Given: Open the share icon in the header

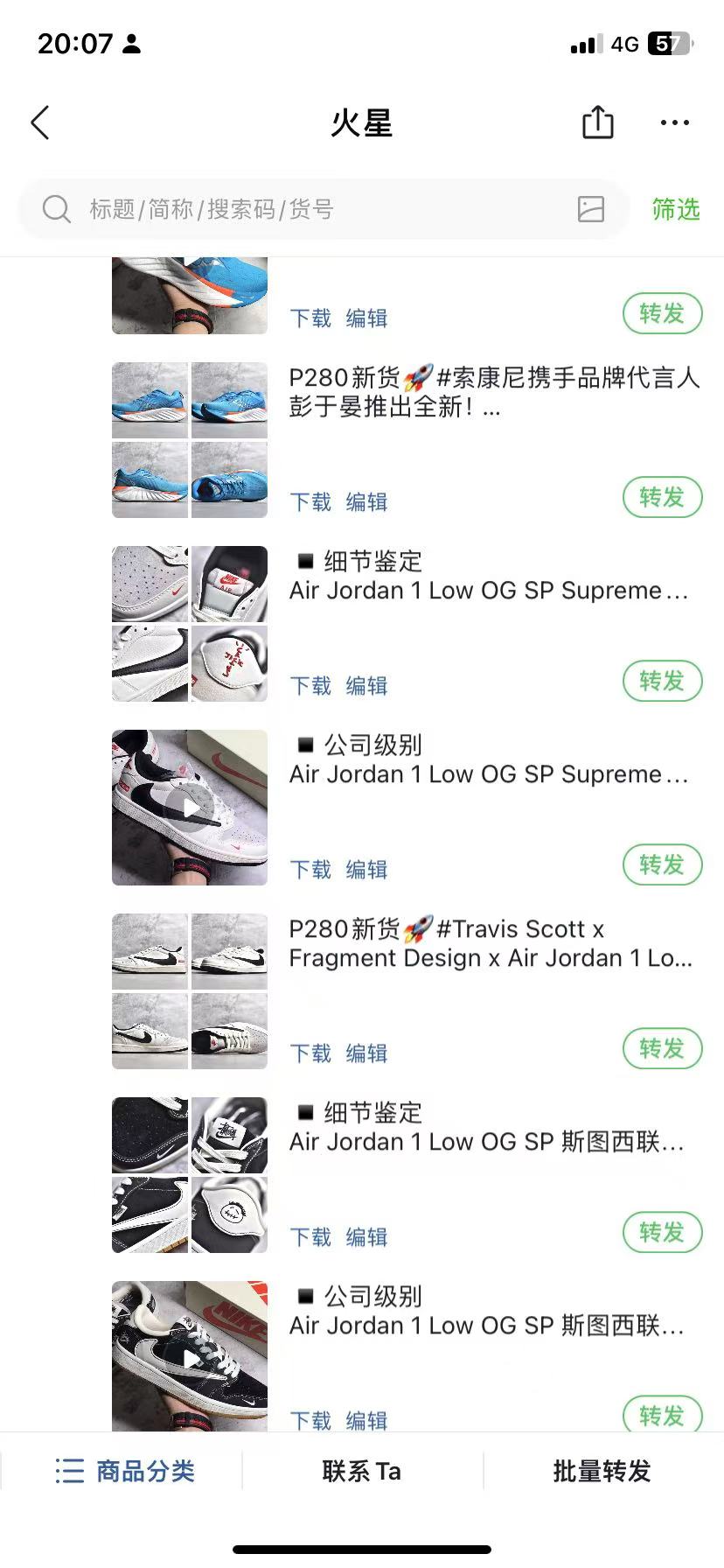Looking at the screenshot, I should [598, 122].
